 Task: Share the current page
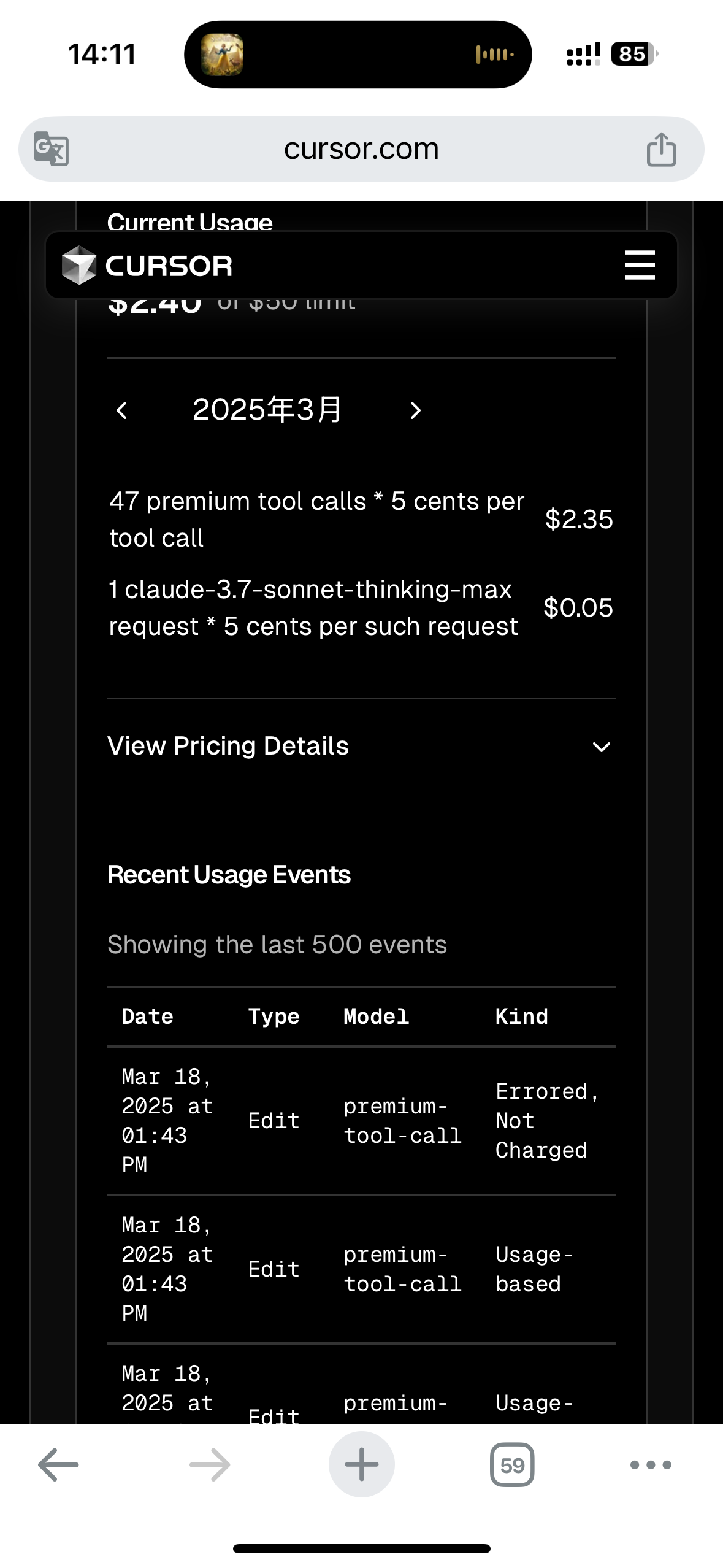661,149
